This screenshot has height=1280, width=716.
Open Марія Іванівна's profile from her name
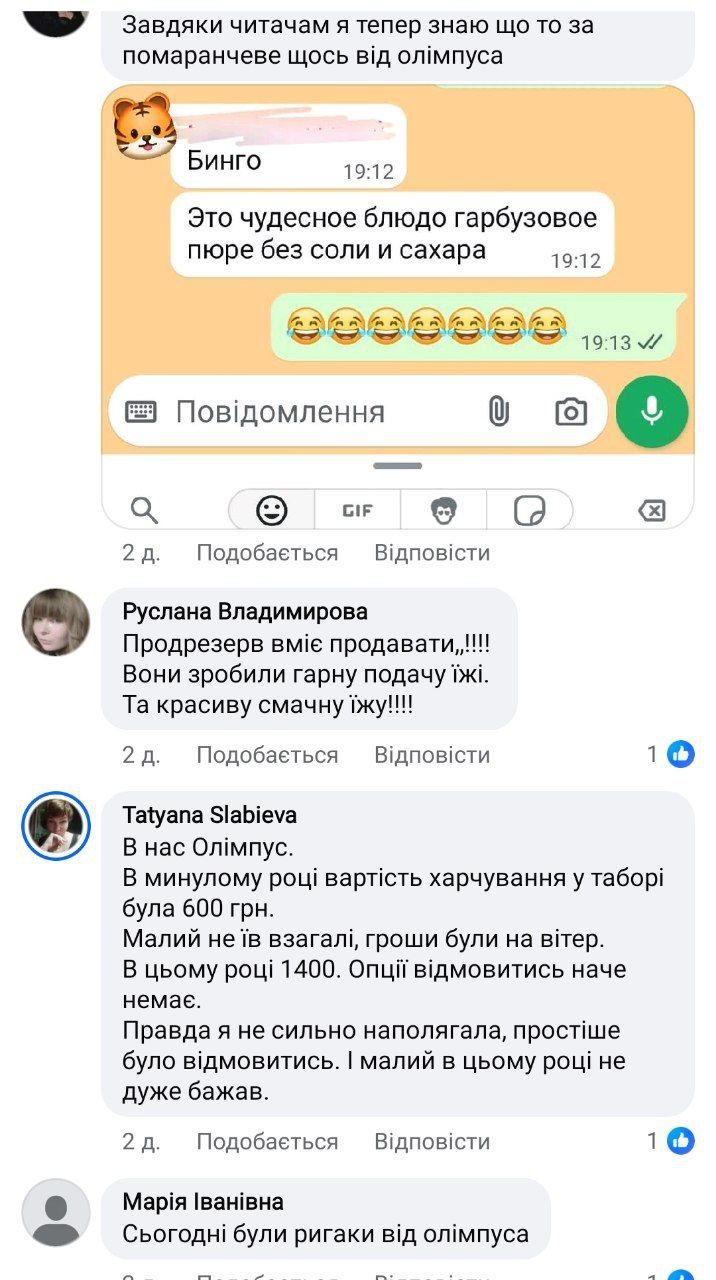203,1201
